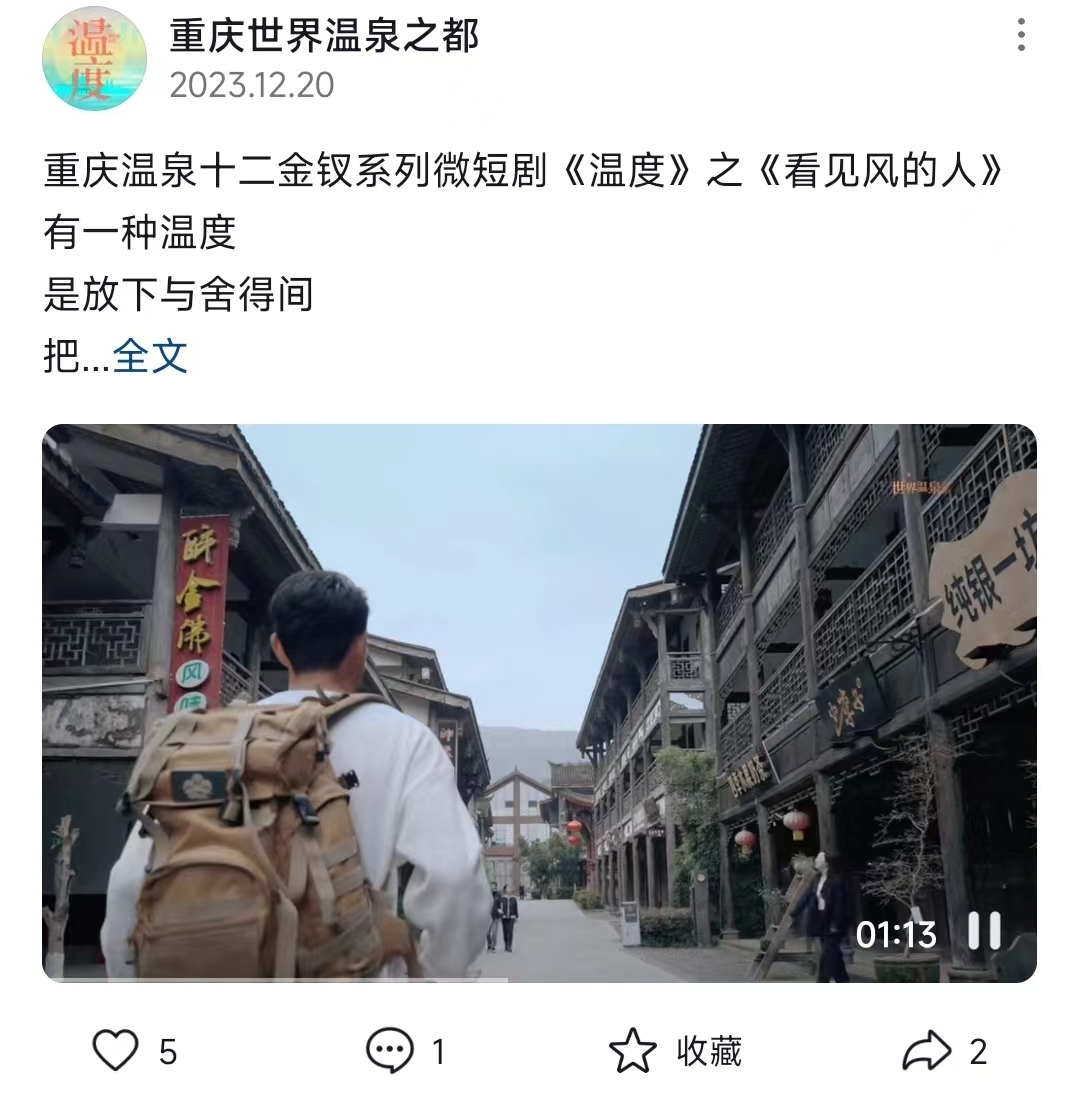Expand full post text via 全文

click(x=150, y=356)
